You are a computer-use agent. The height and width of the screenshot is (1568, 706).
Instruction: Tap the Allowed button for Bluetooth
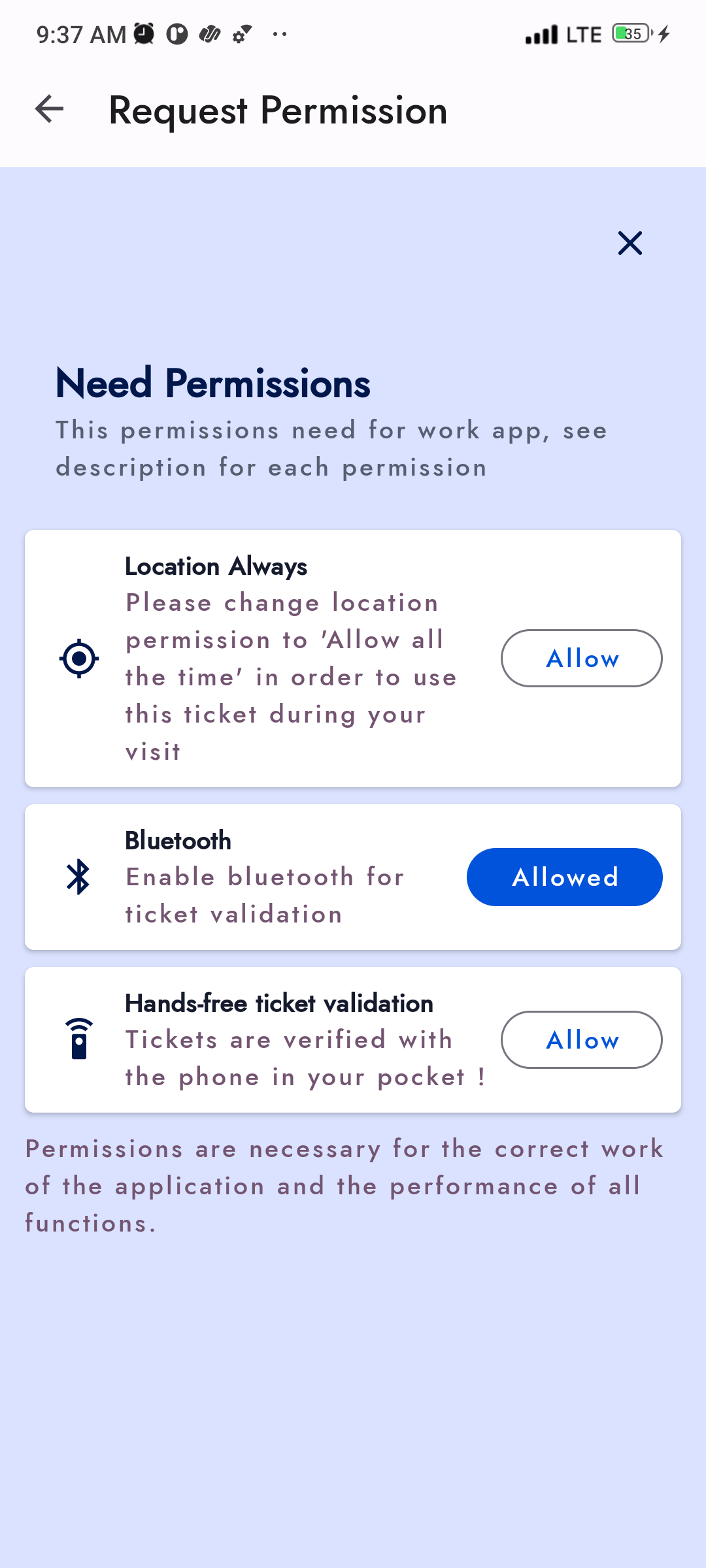coord(564,877)
